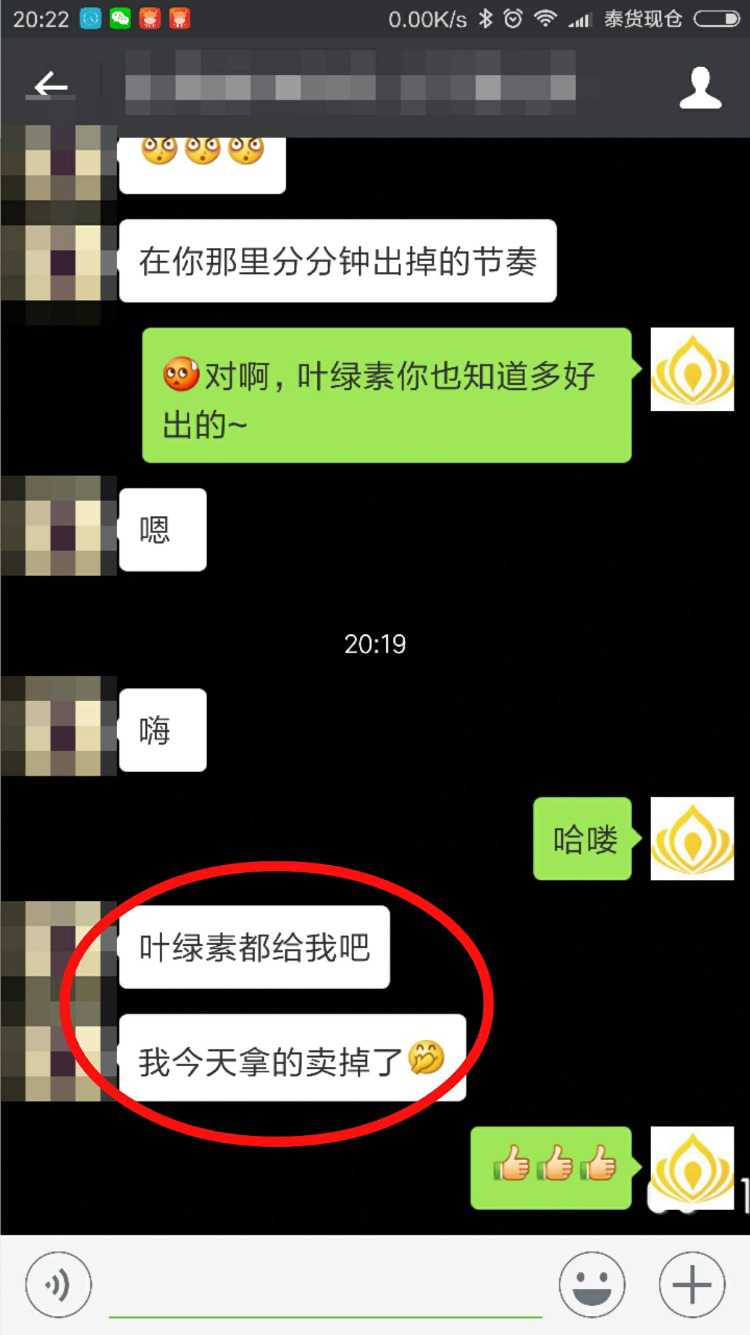Viewport: 750px width, 1335px height.
Task: Tap your lotus avatar beside 哈喽
Action: [692, 838]
